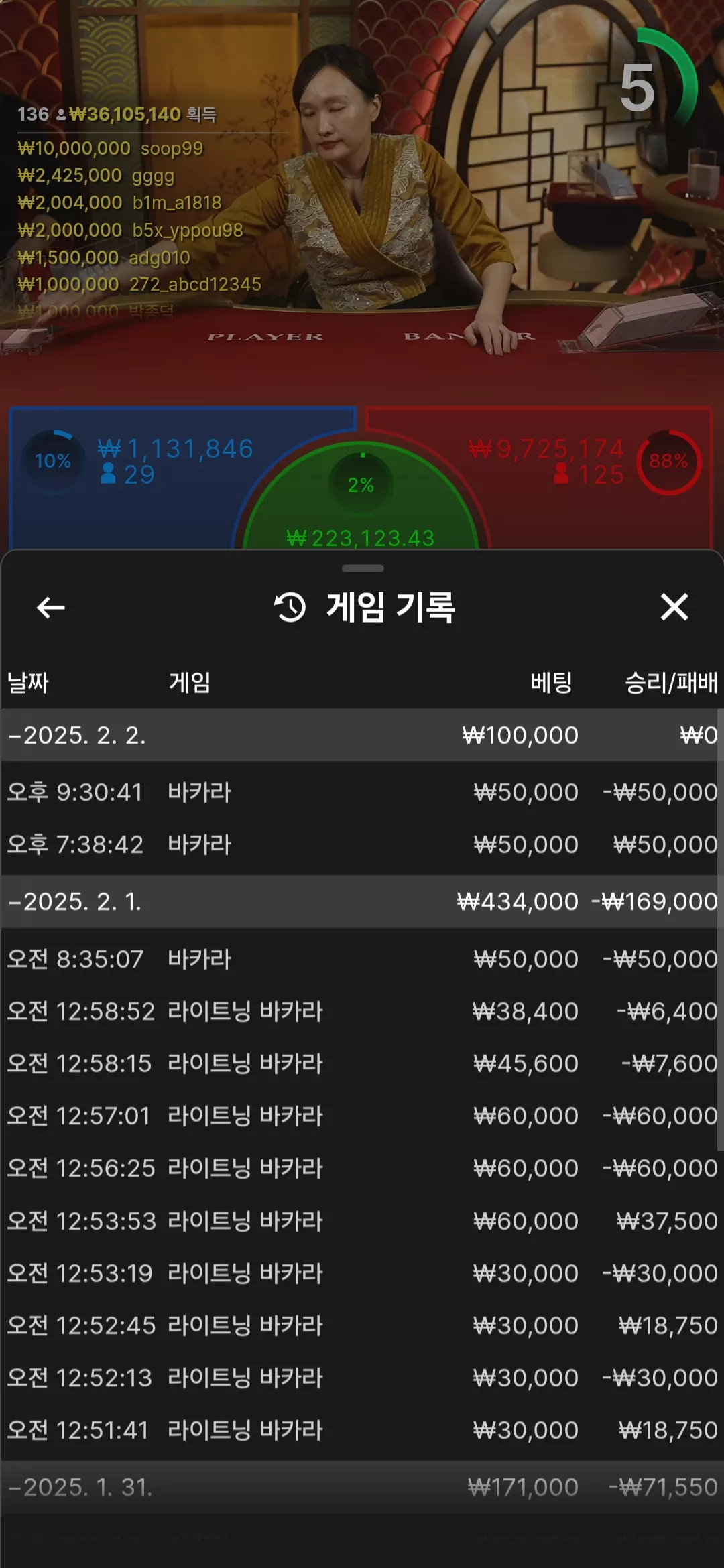Select the 오전 12:53:19 라이트닝 바카라 record
The image size is (724, 1568).
tap(362, 1273)
